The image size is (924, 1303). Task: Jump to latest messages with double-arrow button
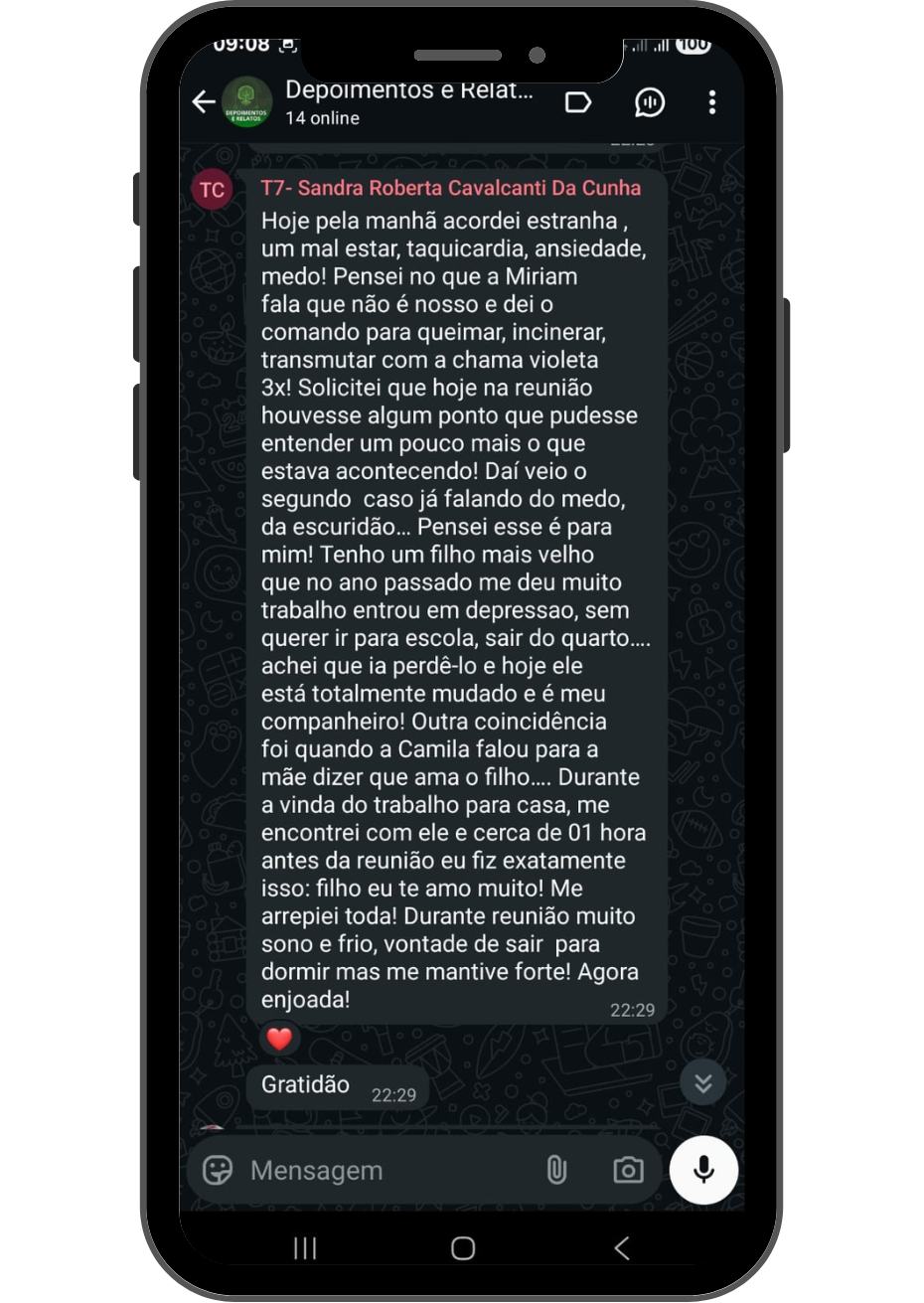point(702,1083)
